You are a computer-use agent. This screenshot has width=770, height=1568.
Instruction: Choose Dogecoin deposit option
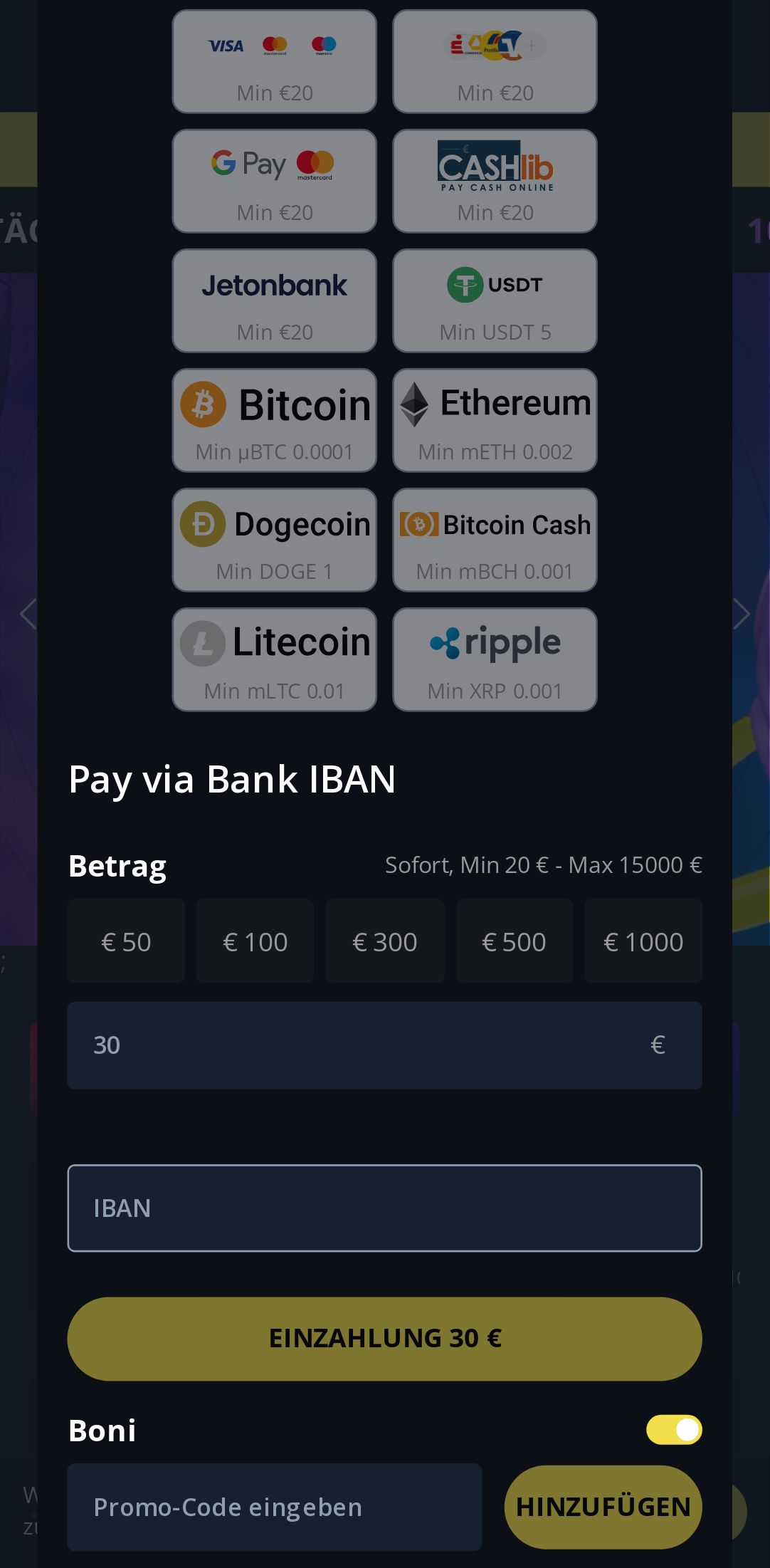274,540
